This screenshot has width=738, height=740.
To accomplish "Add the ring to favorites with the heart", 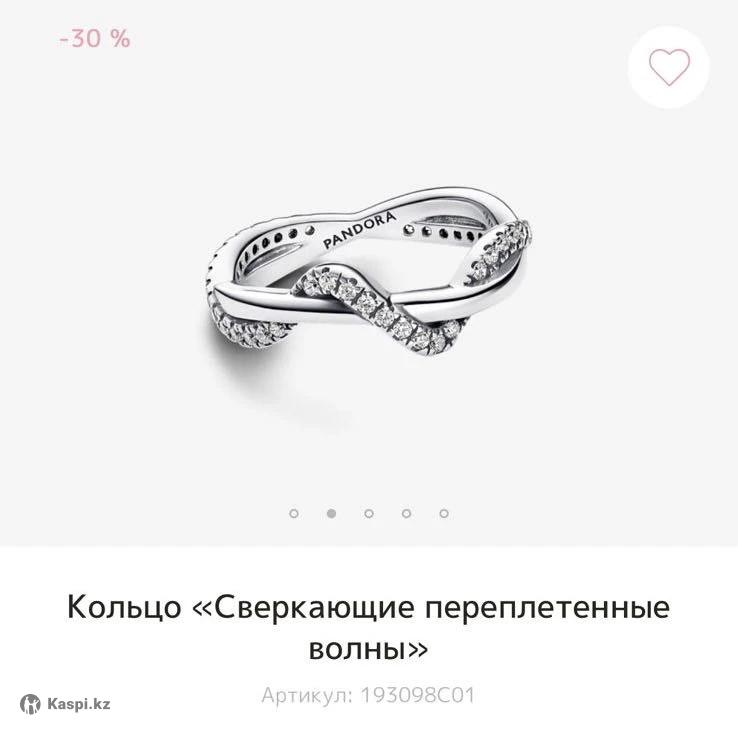I will (668, 67).
